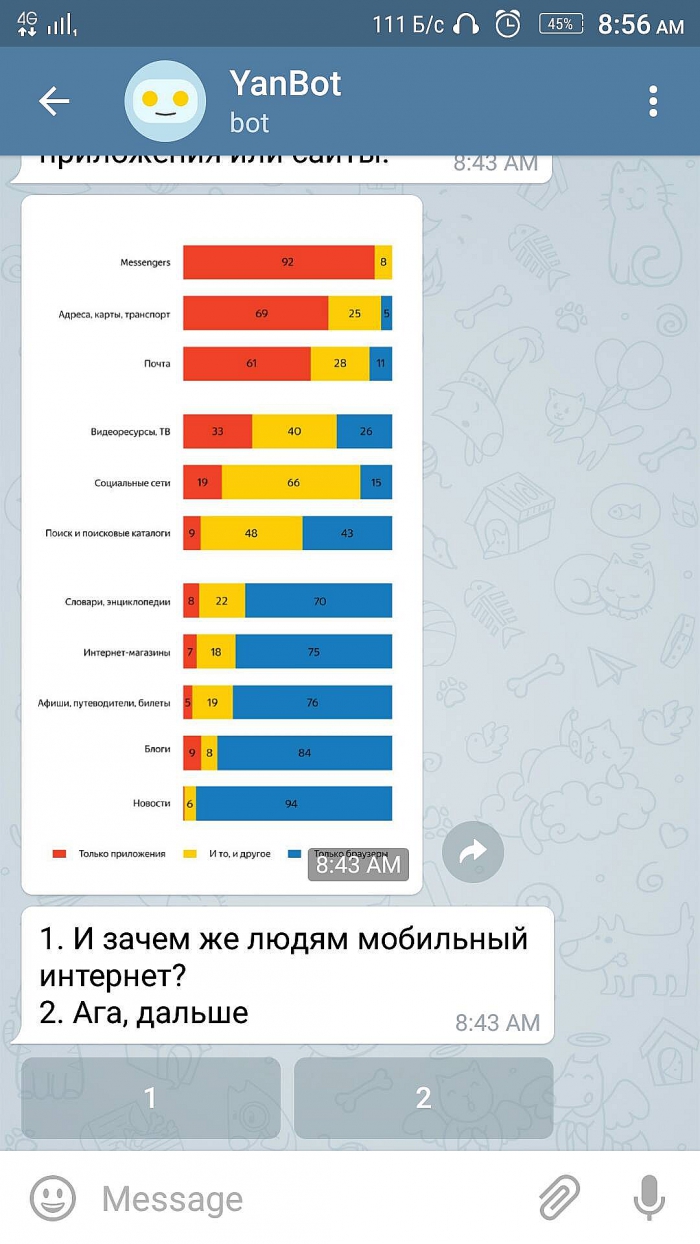The height and width of the screenshot is (1244, 700).
Task: Focus the Message text field
Action: tap(300, 1198)
